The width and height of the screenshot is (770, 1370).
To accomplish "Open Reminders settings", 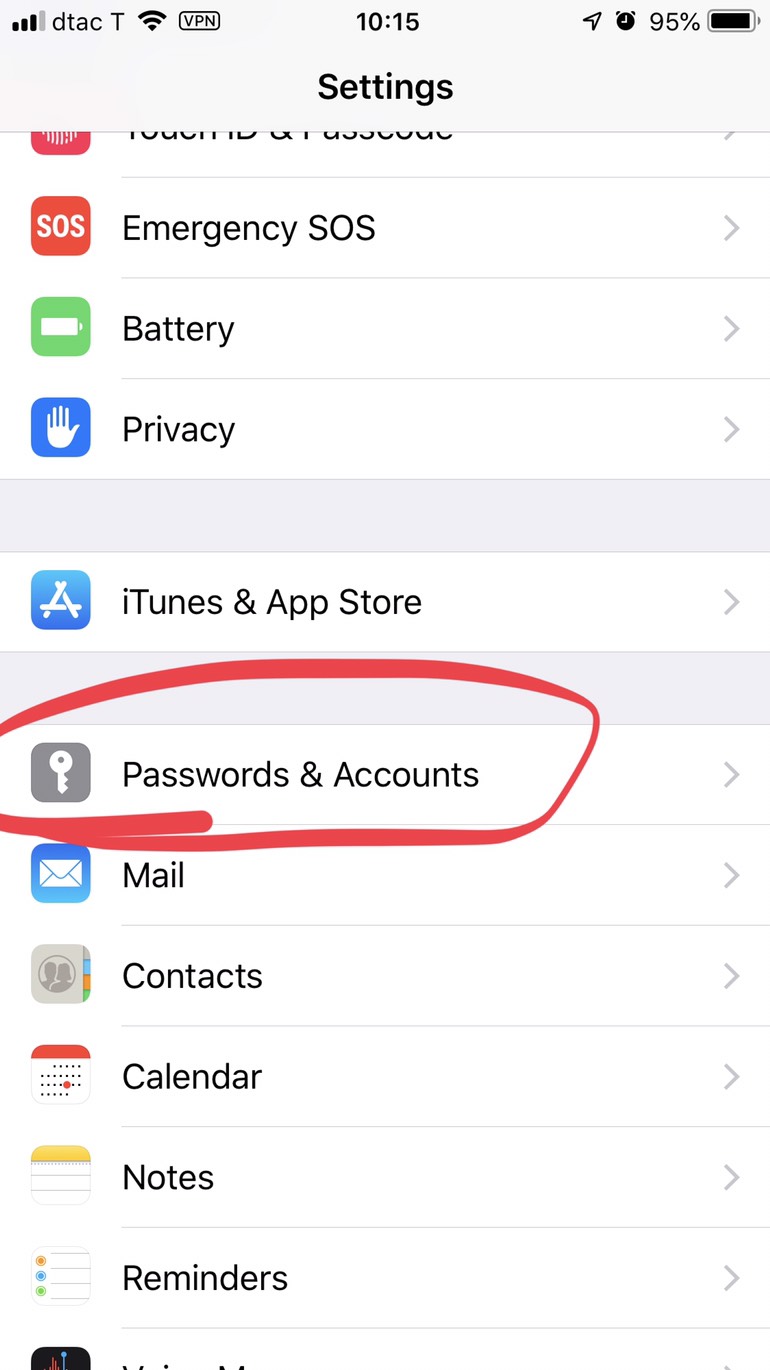I will coord(385,1277).
